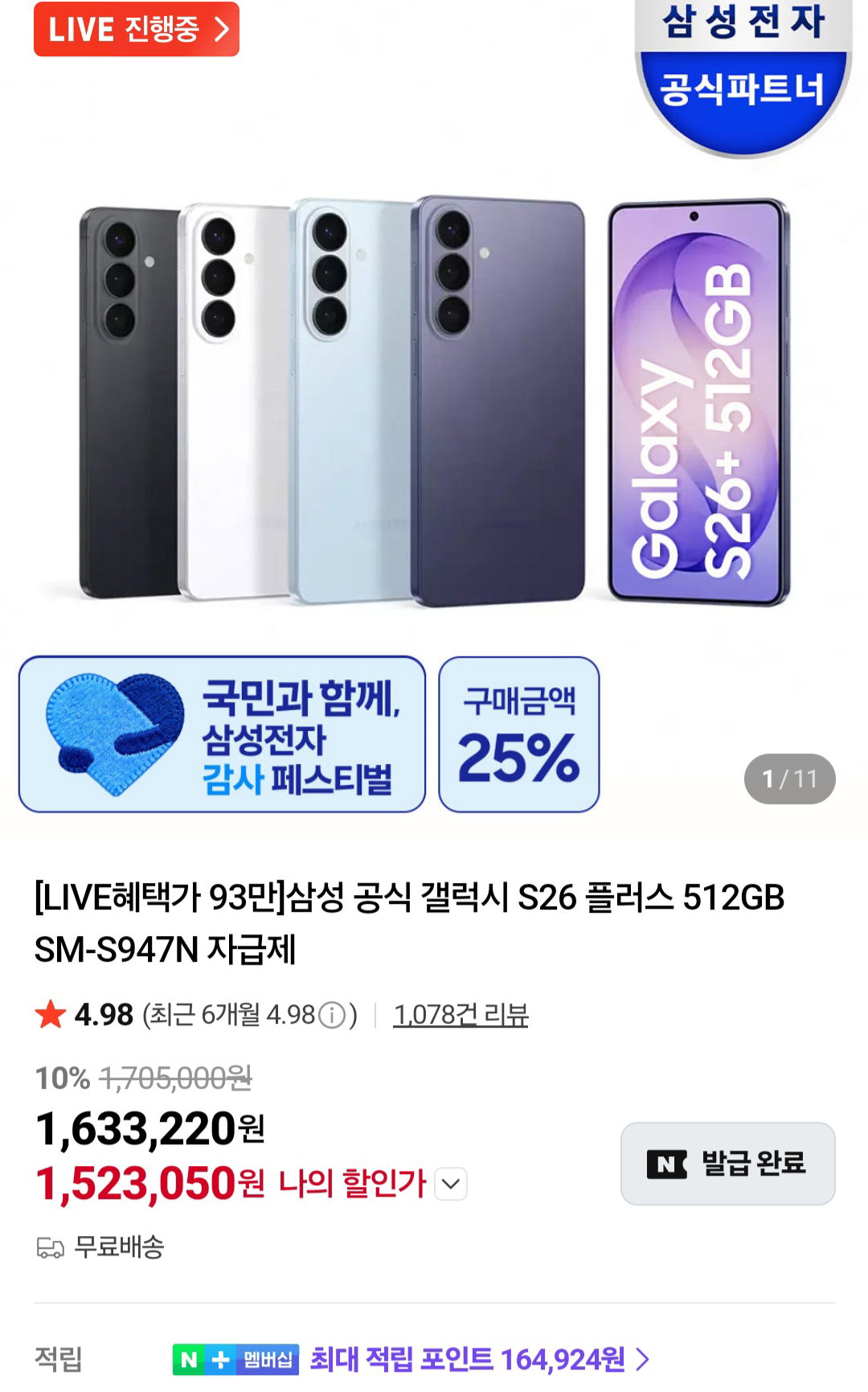Tap the 발급 완료 coupon button
The height and width of the screenshot is (1392, 868).
pos(728,1164)
